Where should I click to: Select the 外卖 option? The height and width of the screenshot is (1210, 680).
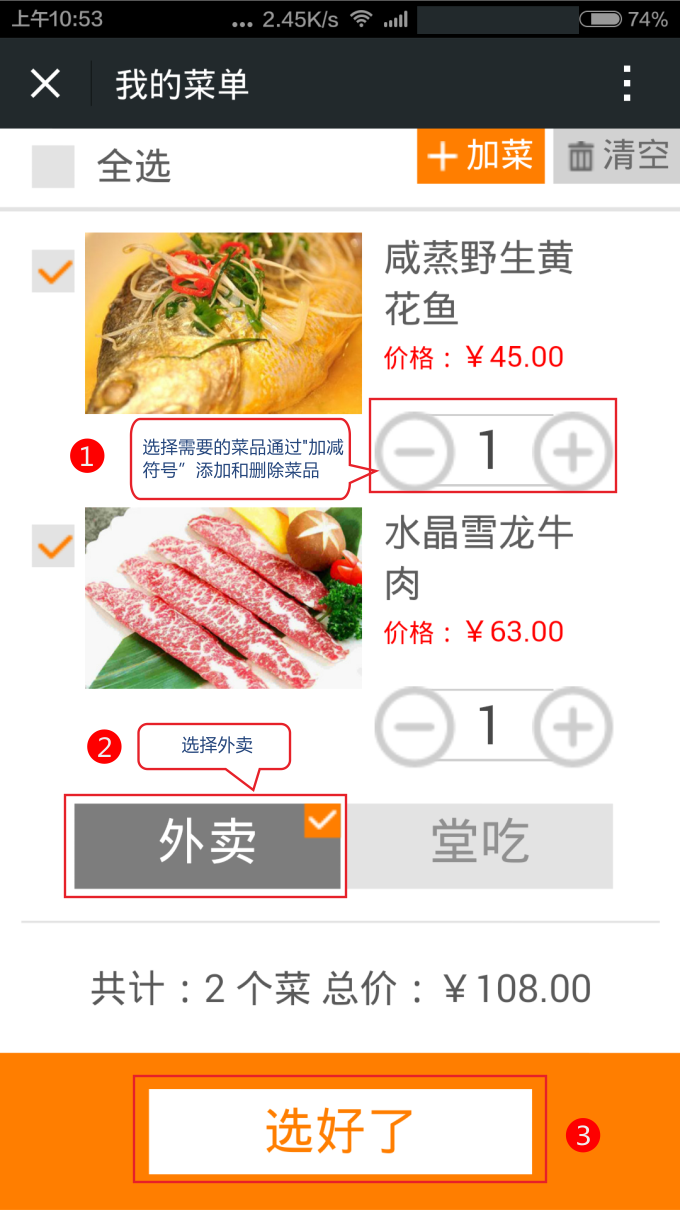click(207, 845)
